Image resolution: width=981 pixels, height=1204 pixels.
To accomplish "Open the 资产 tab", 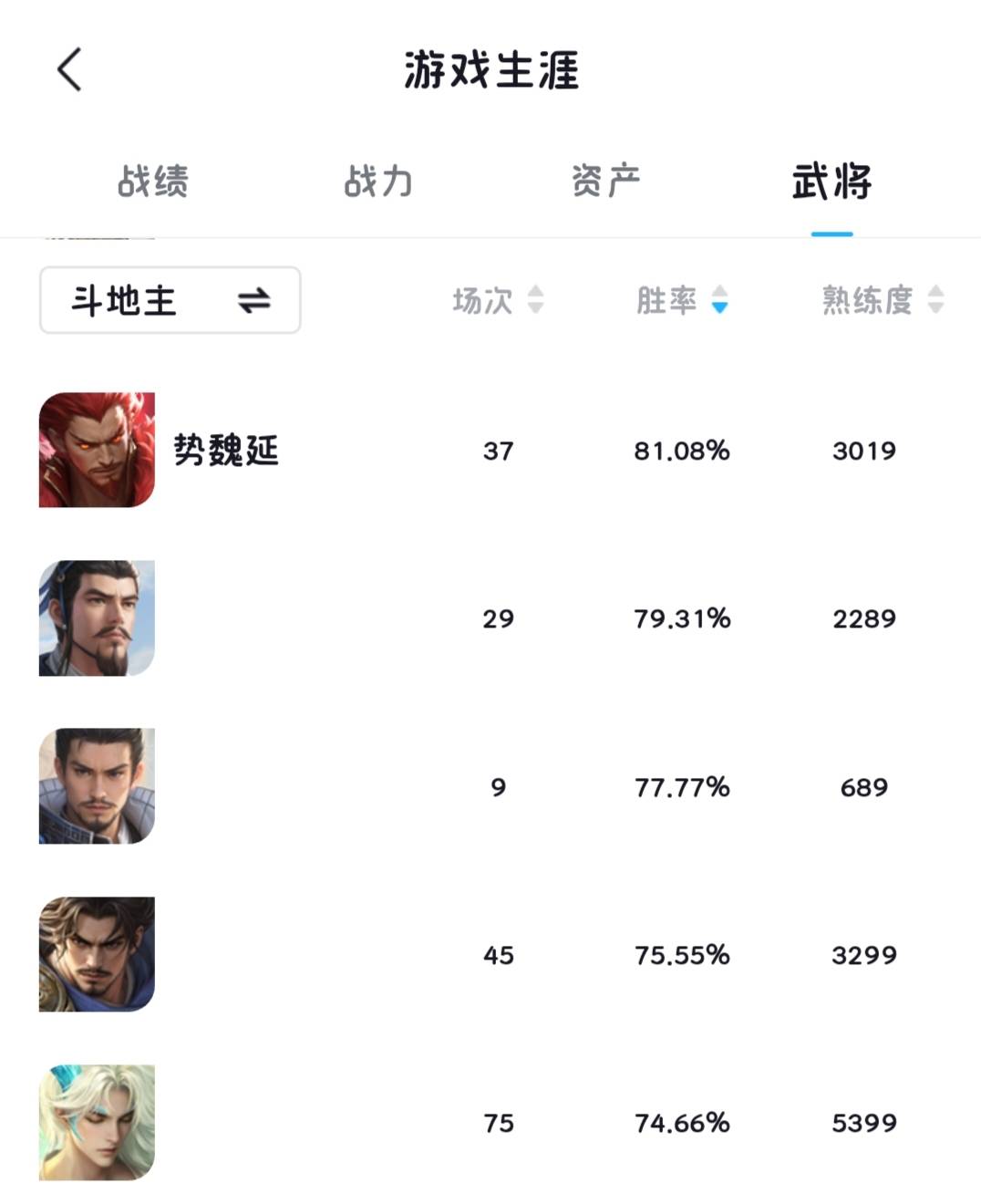I will 605,181.
